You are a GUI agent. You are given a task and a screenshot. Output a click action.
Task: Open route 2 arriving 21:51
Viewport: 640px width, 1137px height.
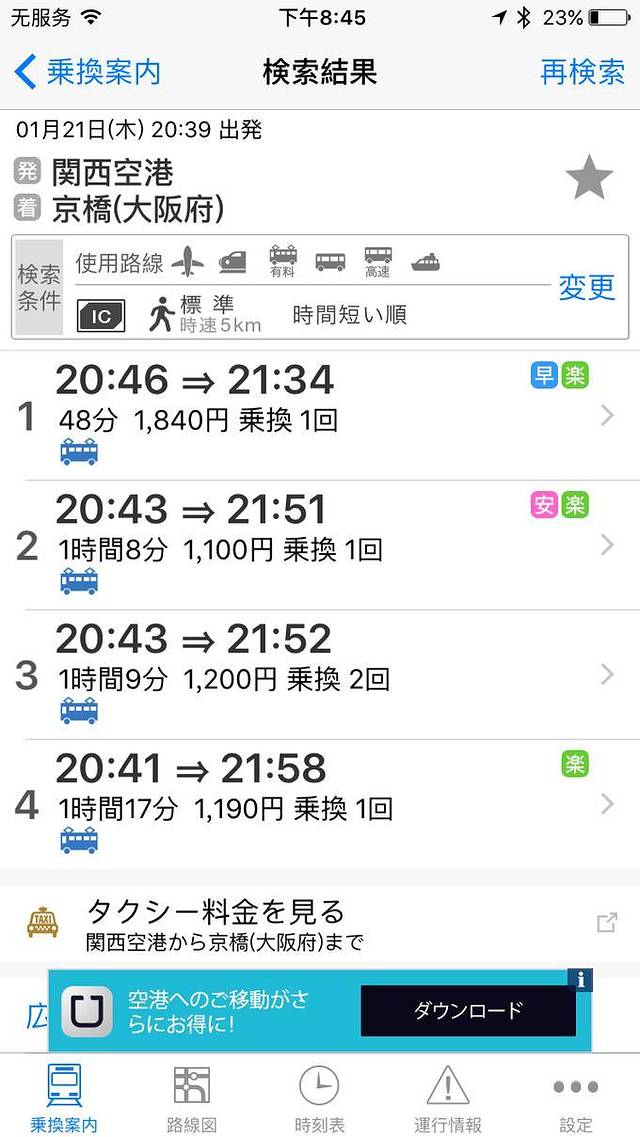(320, 545)
